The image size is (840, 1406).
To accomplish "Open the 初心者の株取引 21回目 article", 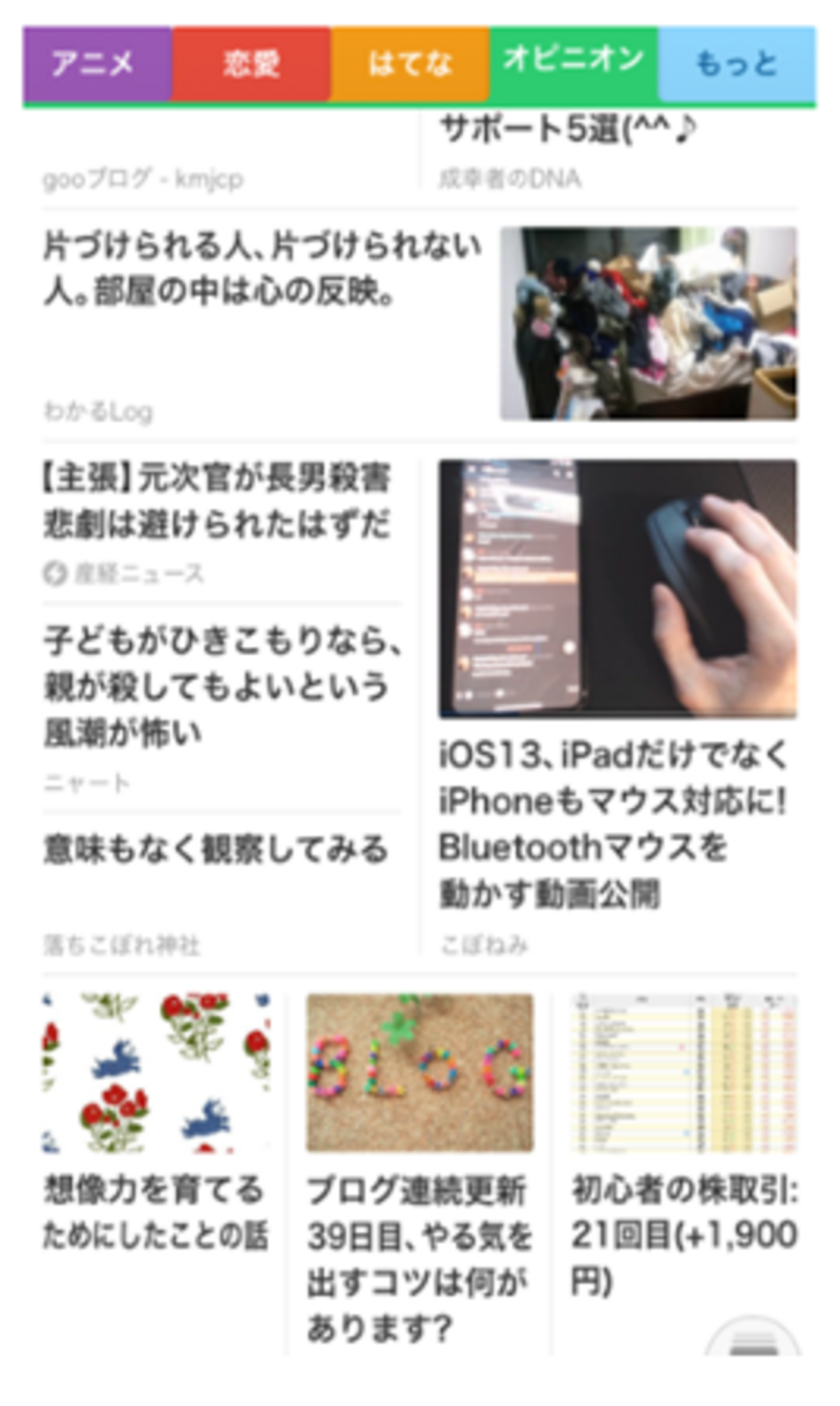I will [x=684, y=1234].
